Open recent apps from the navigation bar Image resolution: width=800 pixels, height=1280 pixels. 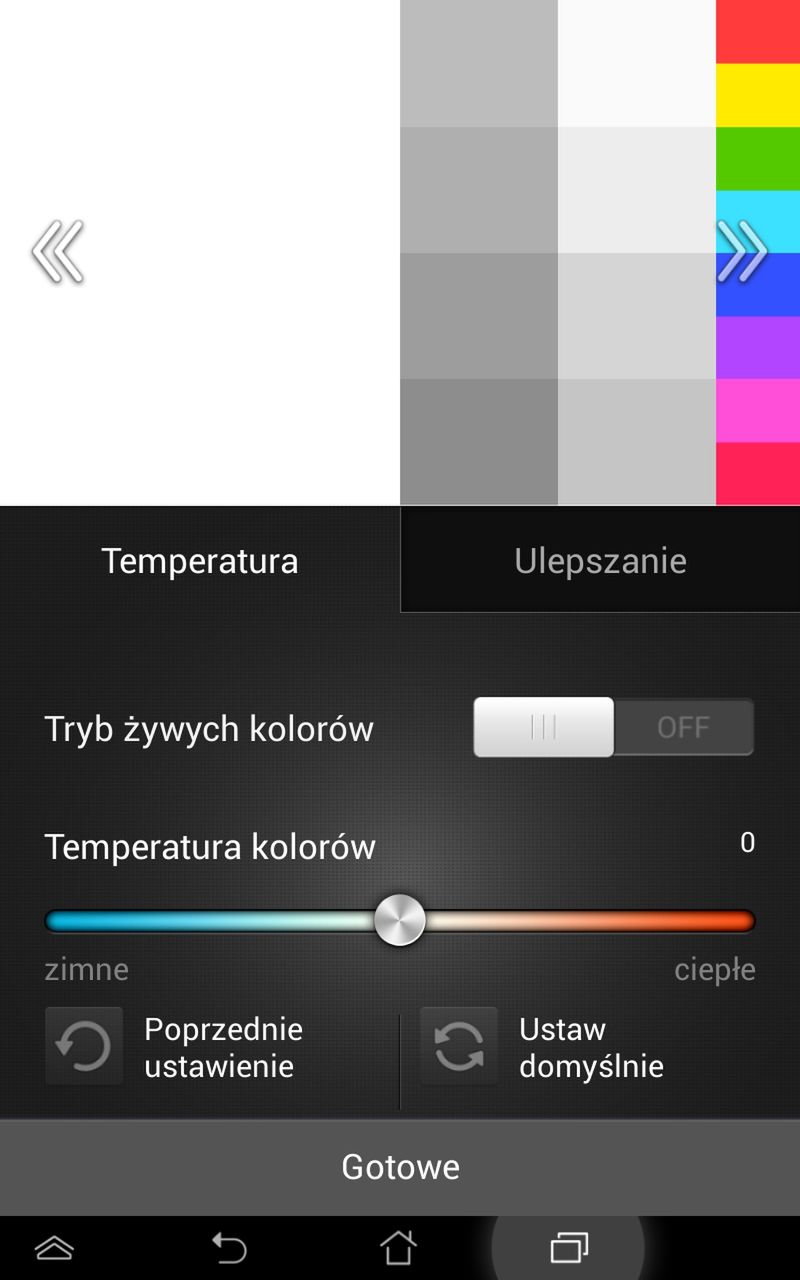tap(569, 1247)
